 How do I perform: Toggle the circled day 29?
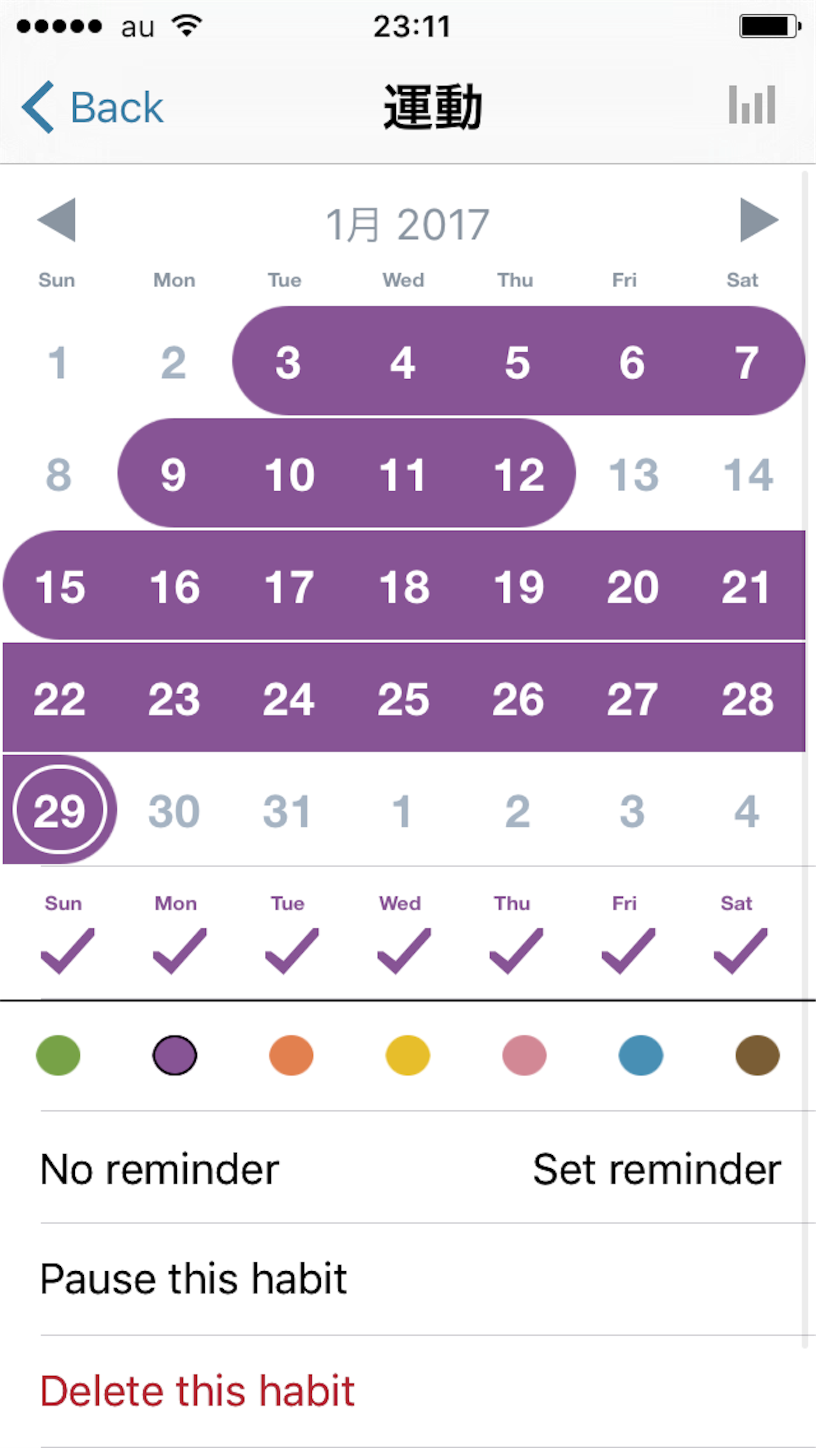coord(59,811)
